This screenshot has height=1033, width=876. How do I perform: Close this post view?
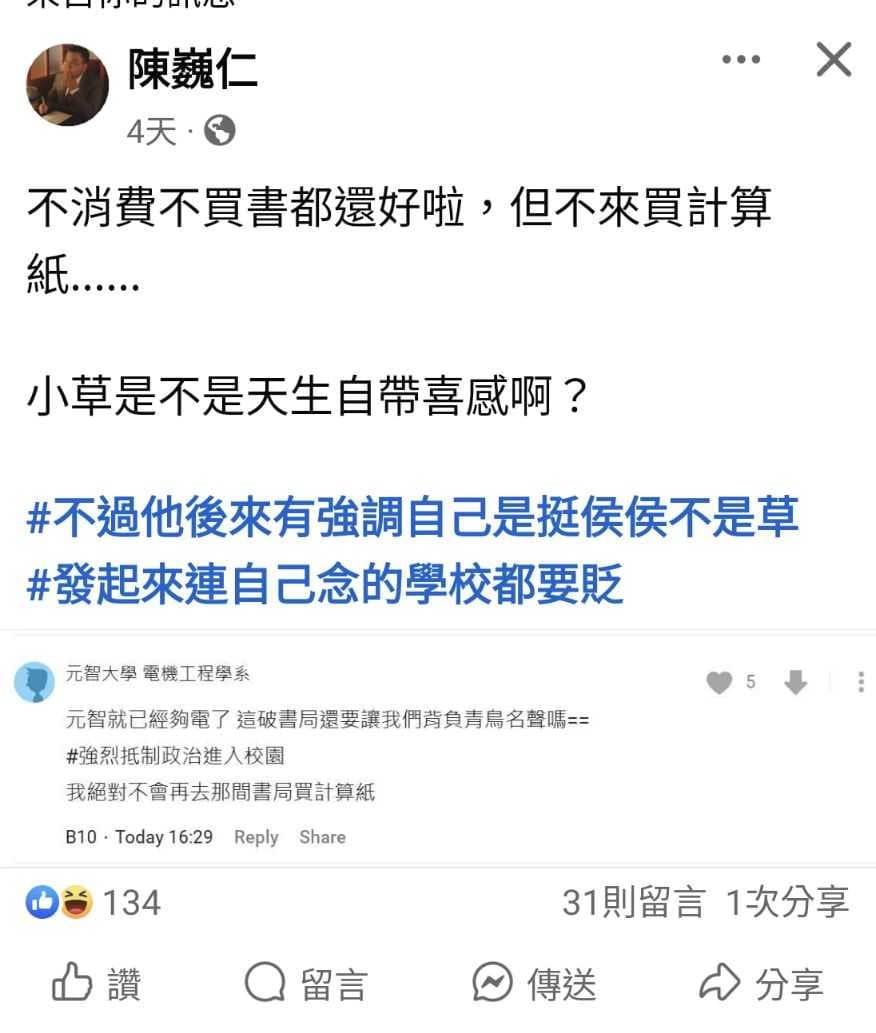pyautogui.click(x=833, y=60)
